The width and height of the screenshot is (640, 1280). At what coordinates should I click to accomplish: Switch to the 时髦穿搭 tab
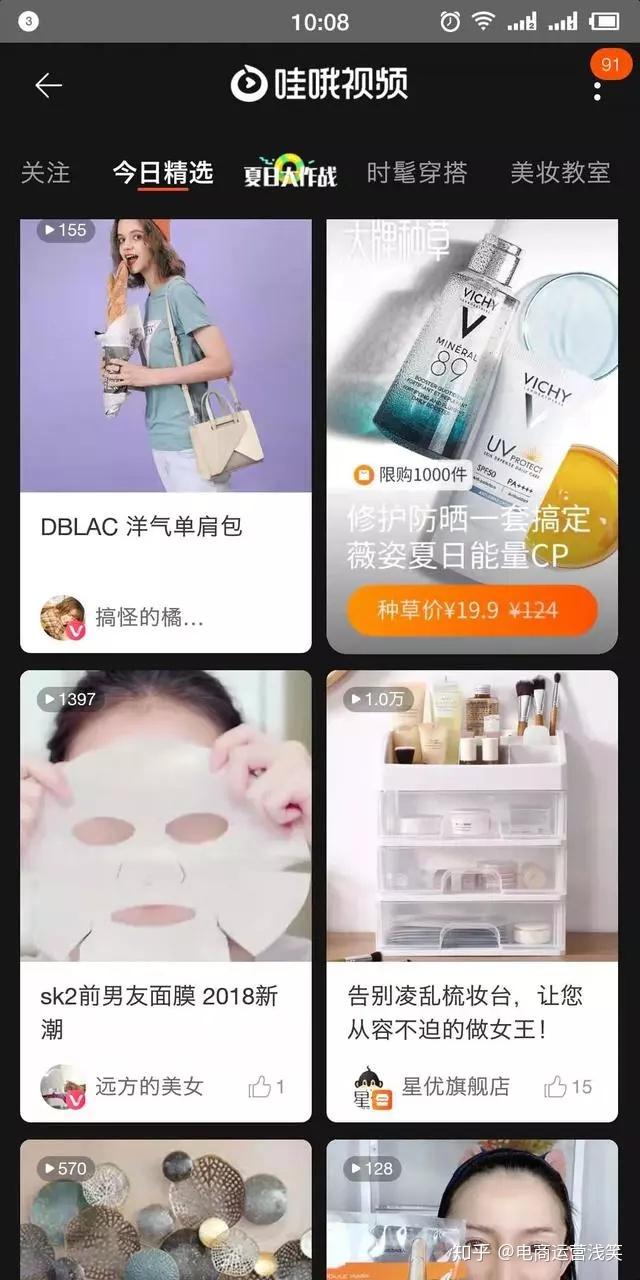(417, 172)
